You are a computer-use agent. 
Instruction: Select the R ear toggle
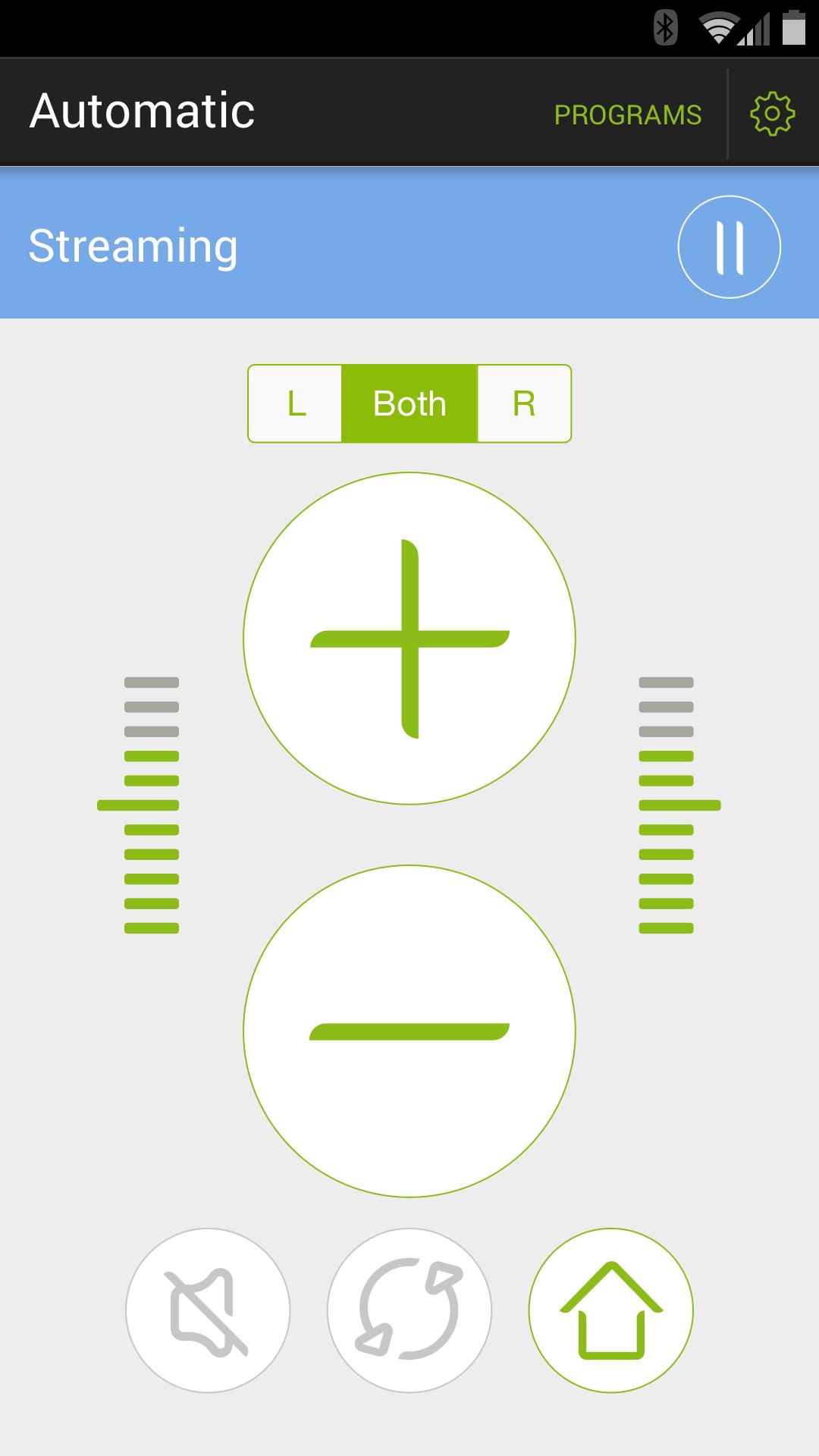tap(523, 403)
